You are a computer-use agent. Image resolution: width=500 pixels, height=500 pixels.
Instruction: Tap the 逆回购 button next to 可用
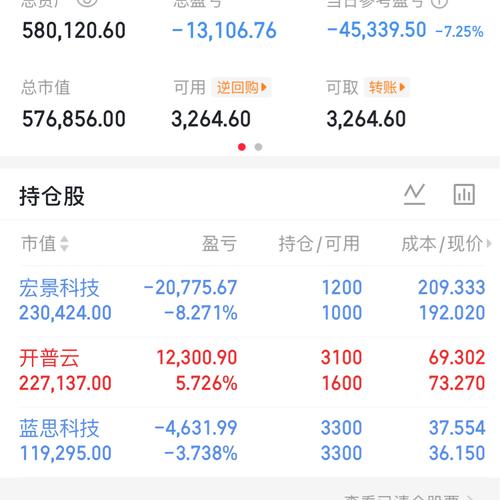coord(242,88)
